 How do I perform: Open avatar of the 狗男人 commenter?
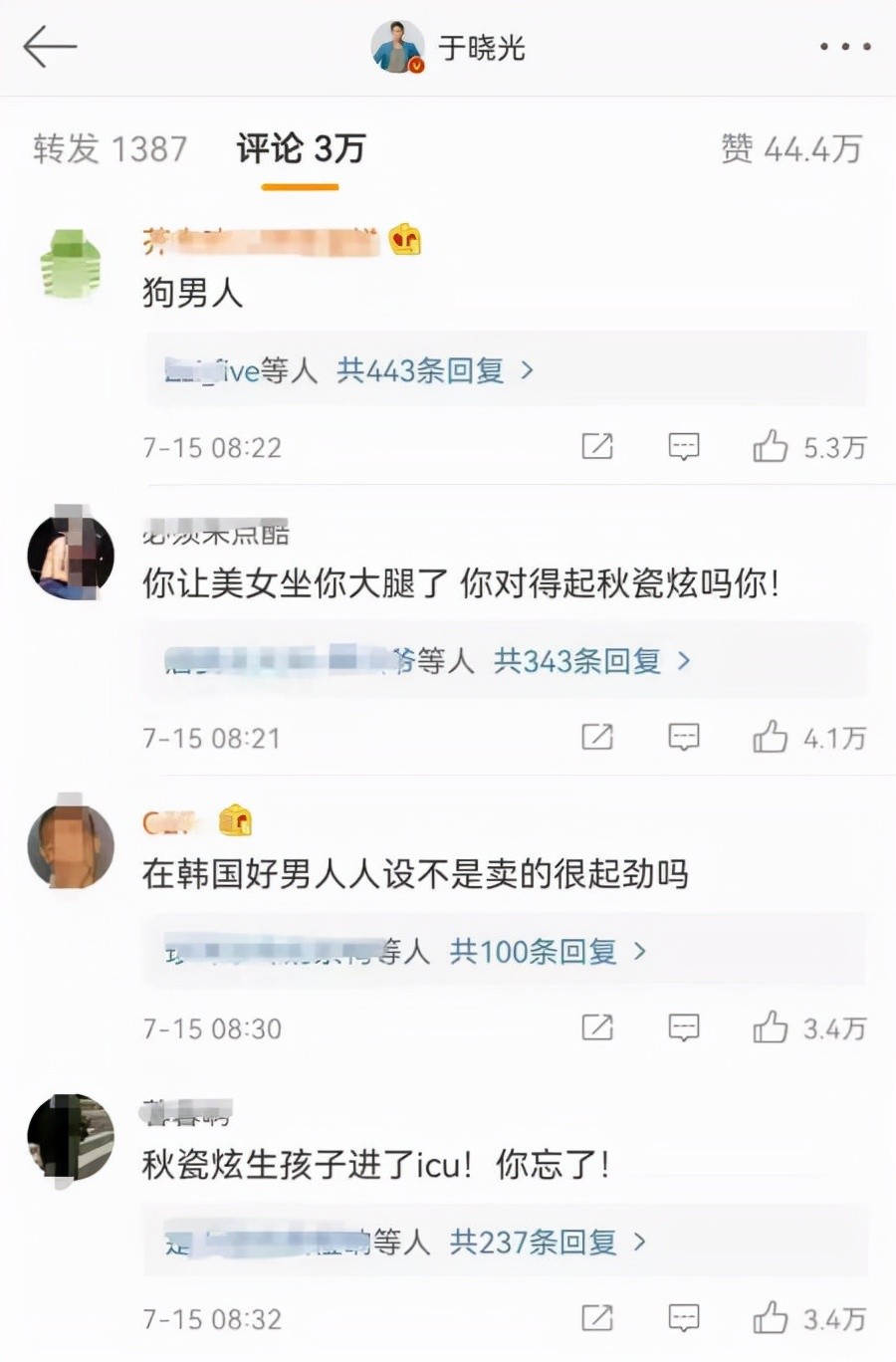coord(70,264)
